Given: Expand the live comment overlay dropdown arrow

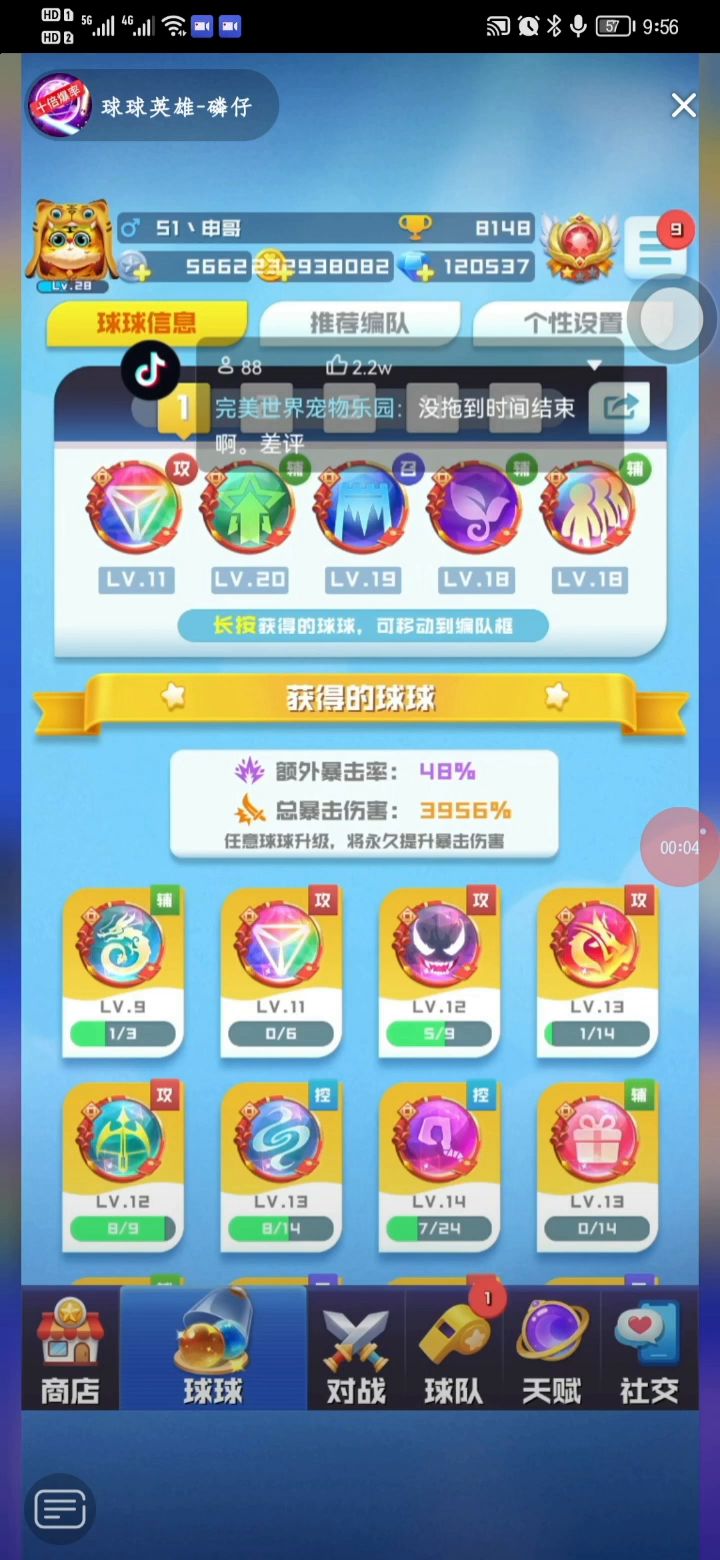Looking at the screenshot, I should (594, 366).
